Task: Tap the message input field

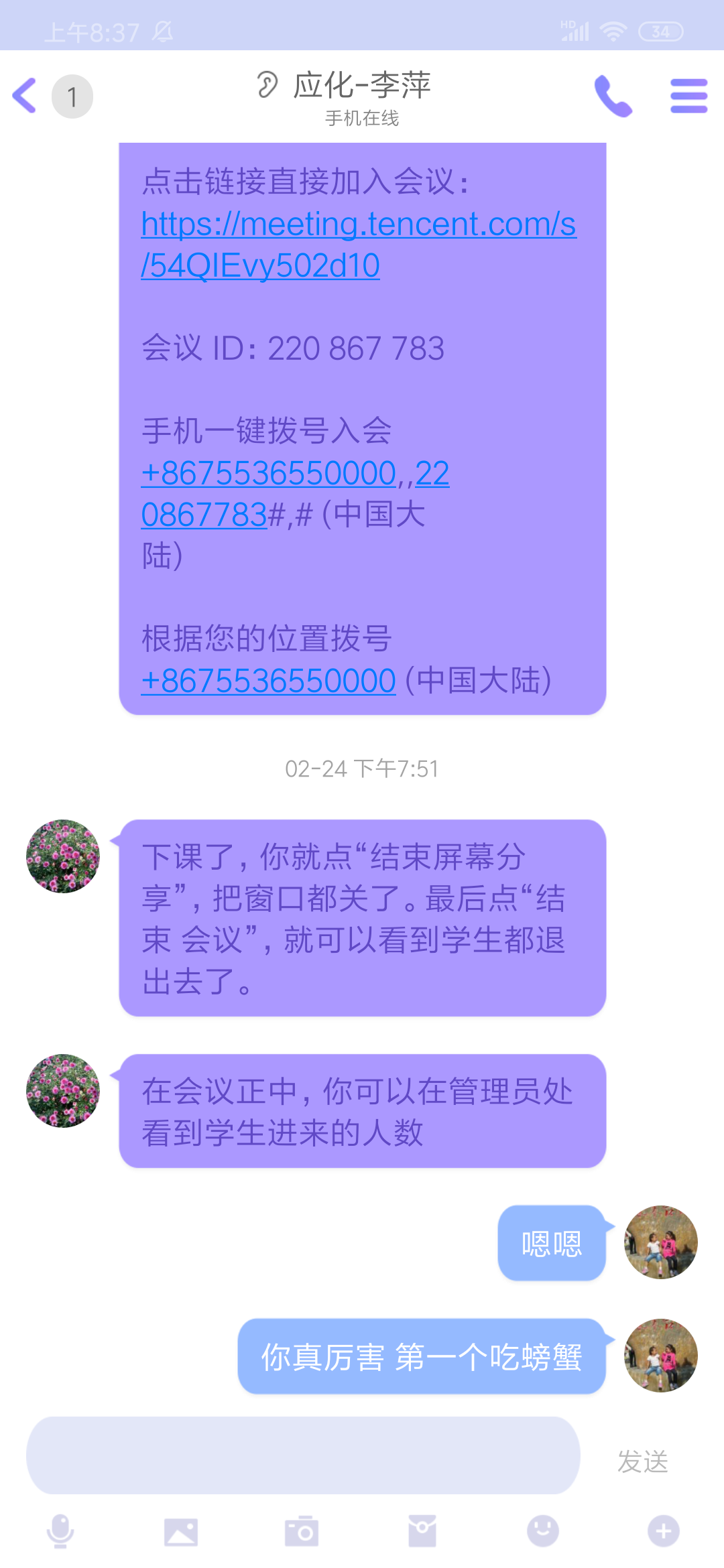Action: [x=303, y=1455]
